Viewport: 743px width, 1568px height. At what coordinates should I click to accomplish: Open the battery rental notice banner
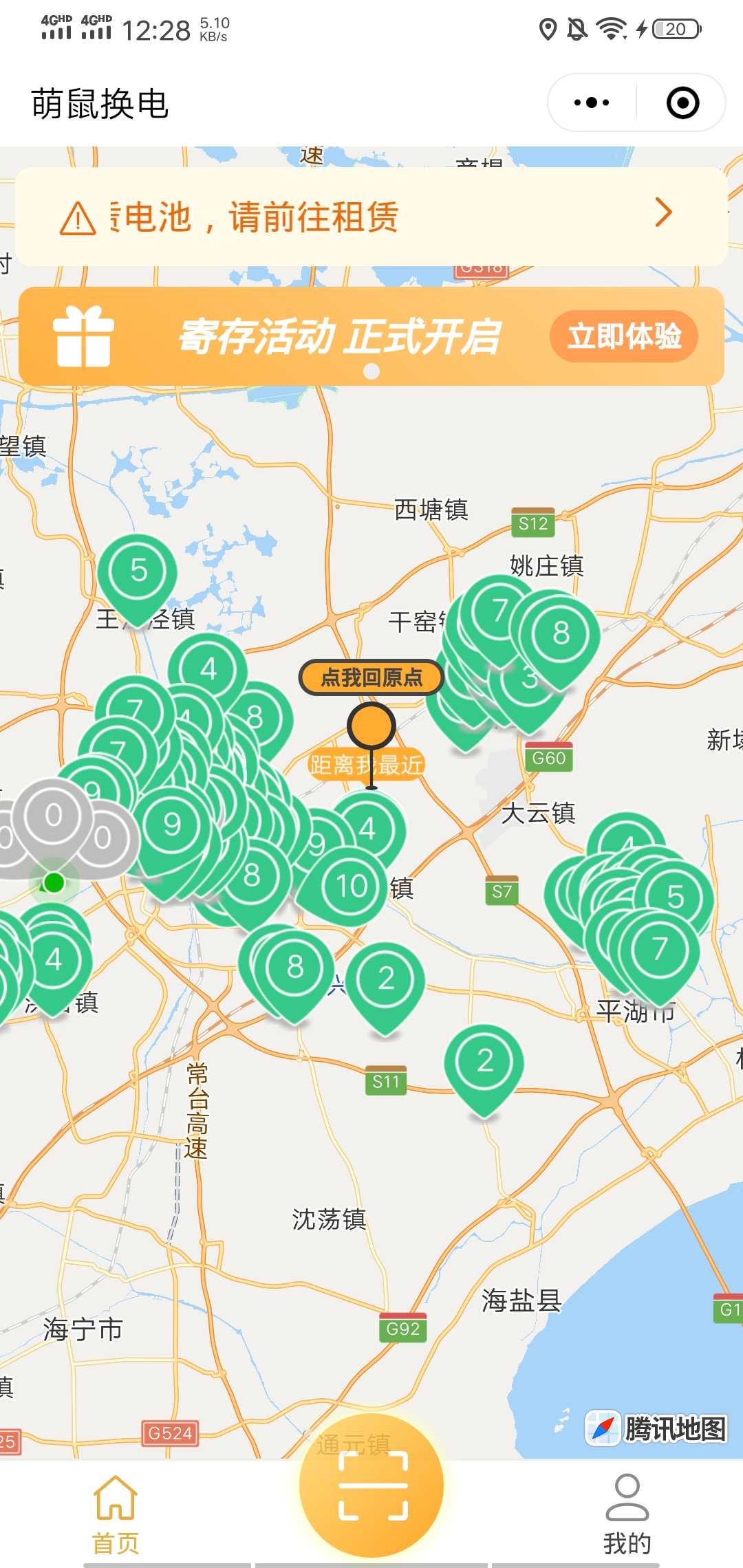(371, 217)
